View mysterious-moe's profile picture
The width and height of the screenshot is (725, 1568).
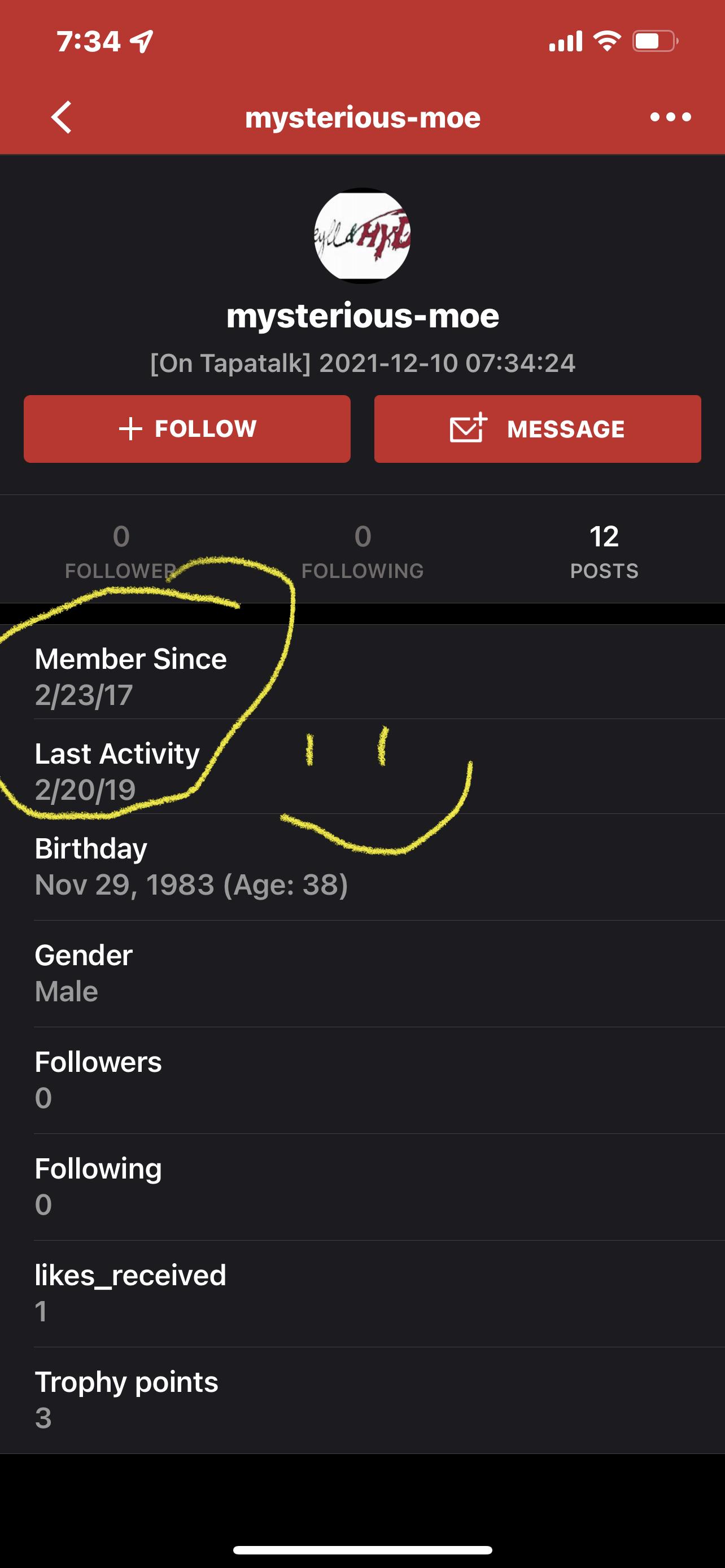[362, 235]
